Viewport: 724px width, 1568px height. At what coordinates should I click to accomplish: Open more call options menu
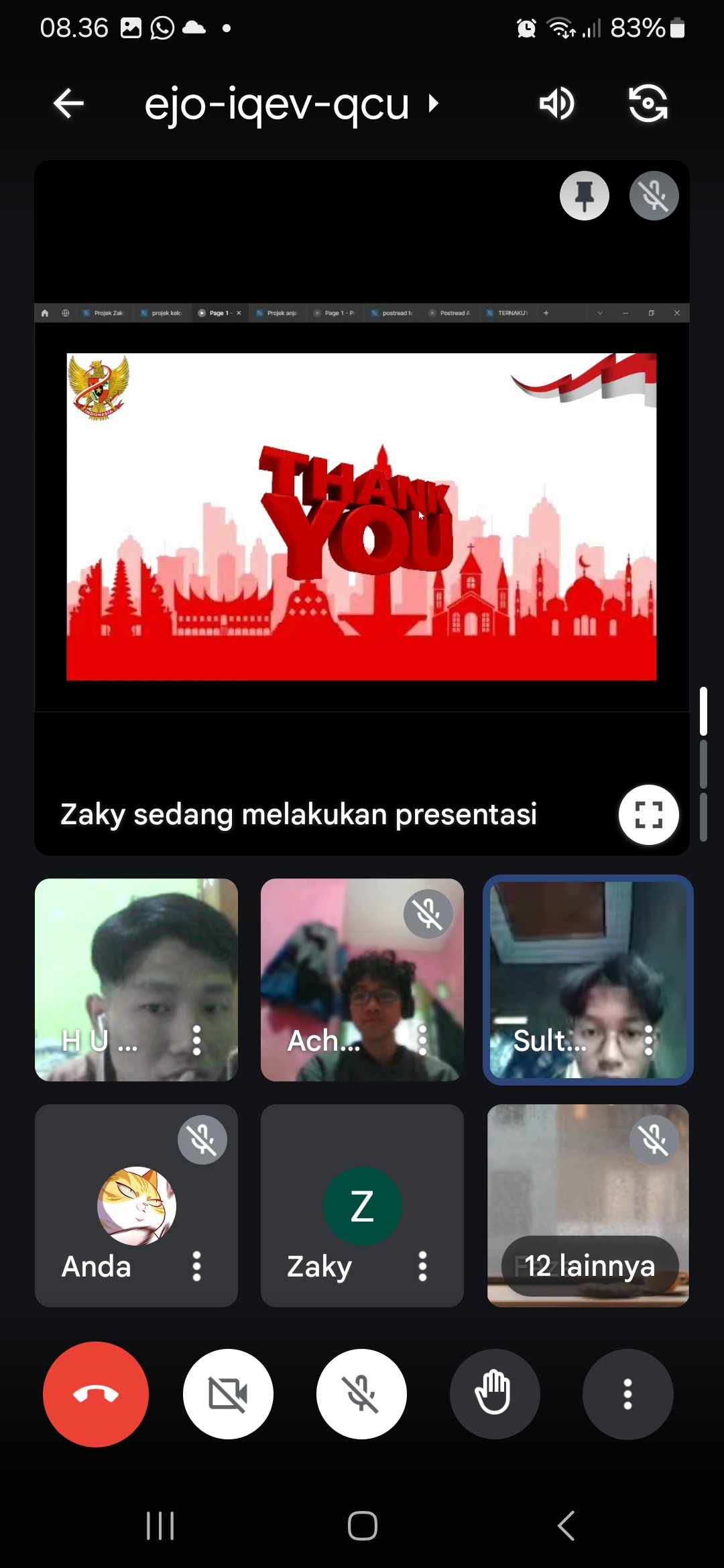click(627, 1394)
